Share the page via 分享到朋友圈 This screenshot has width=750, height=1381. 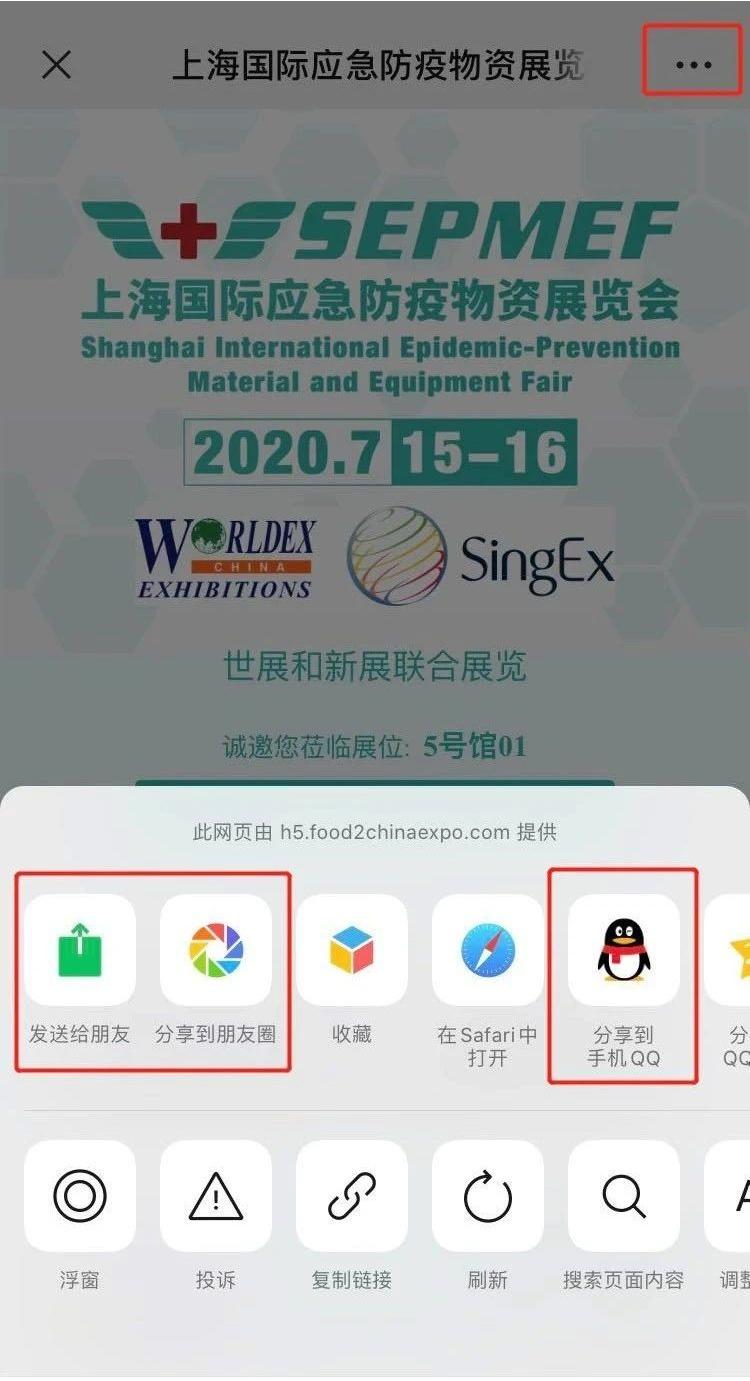point(216,951)
